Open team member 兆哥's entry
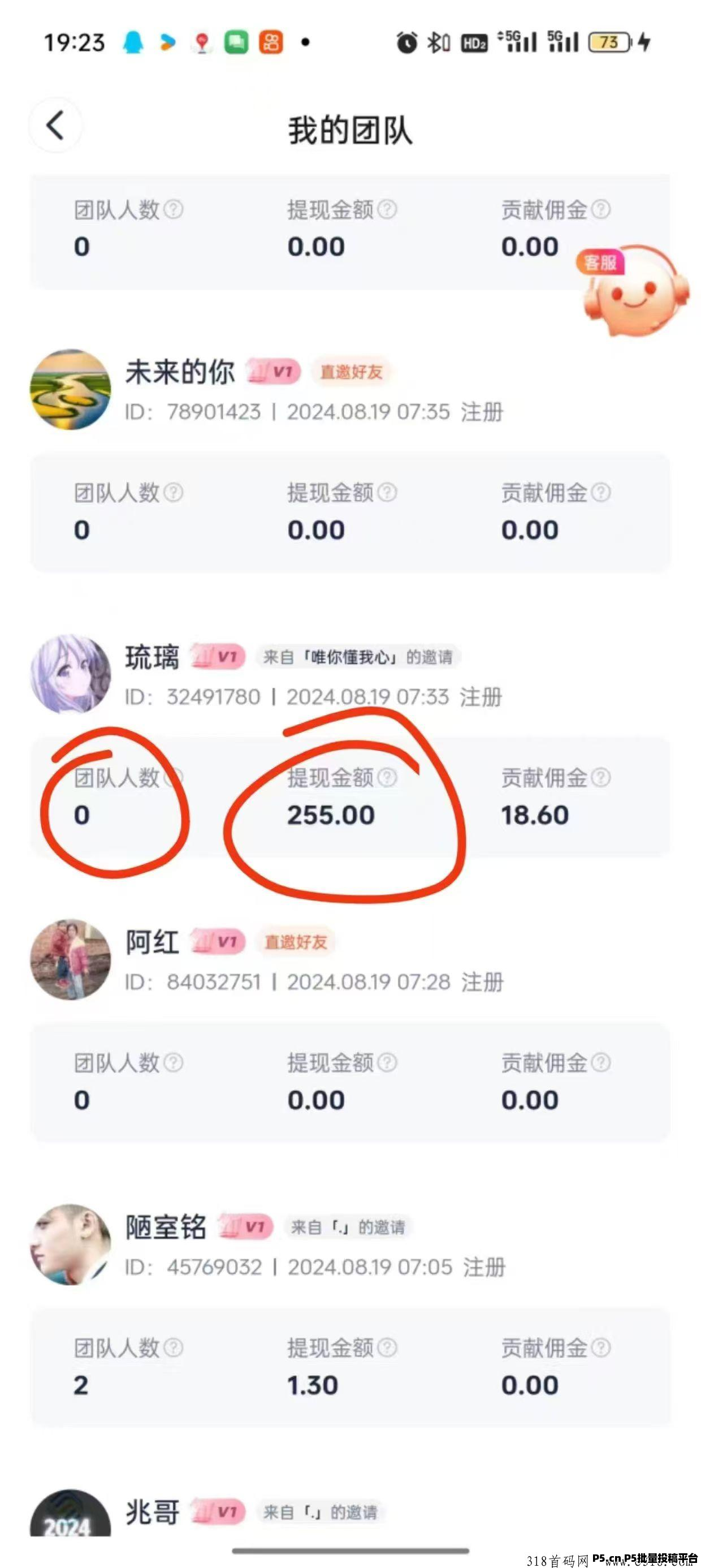The image size is (701, 1568). 152,1512
